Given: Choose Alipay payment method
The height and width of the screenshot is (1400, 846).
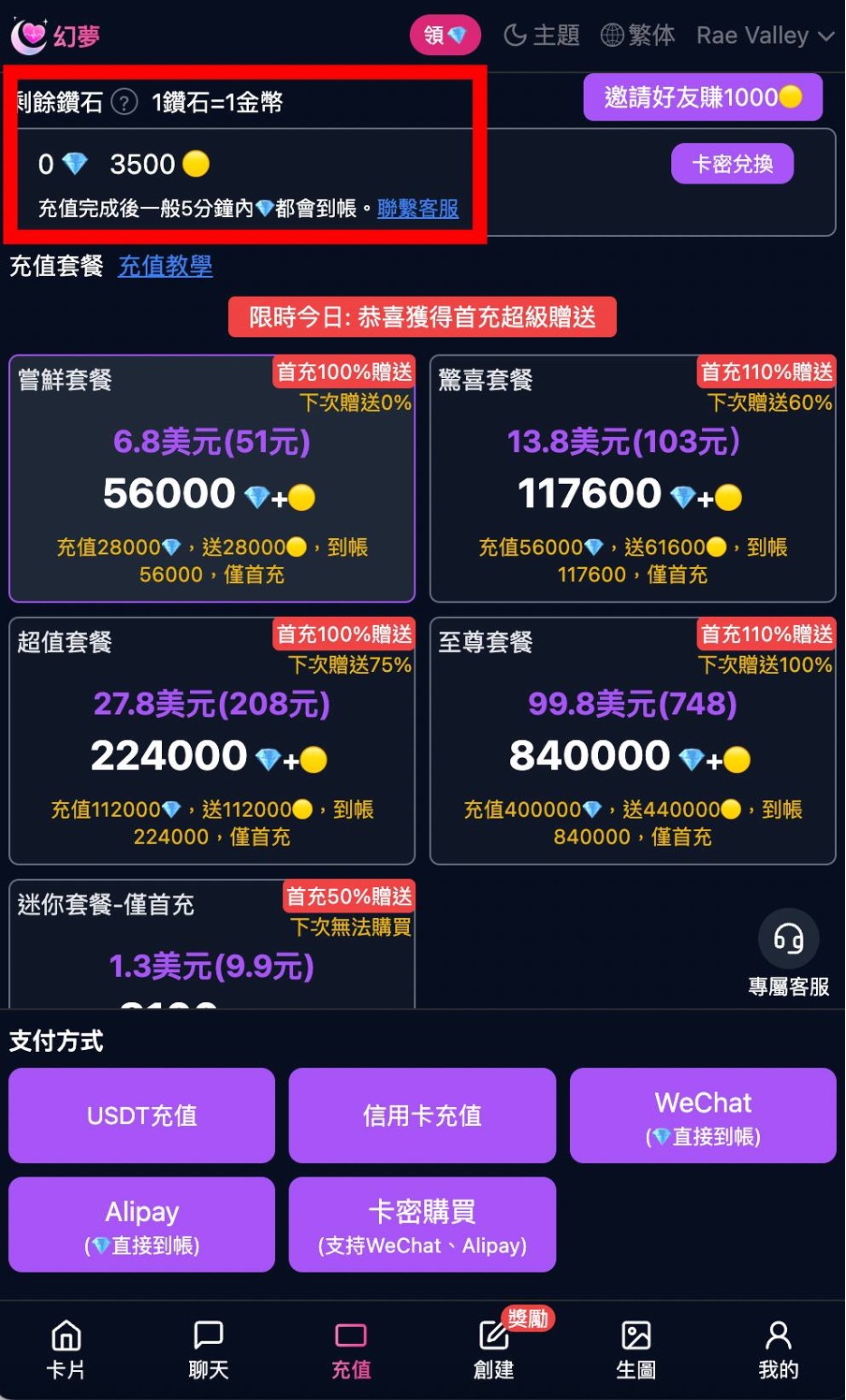Looking at the screenshot, I should point(142,1225).
